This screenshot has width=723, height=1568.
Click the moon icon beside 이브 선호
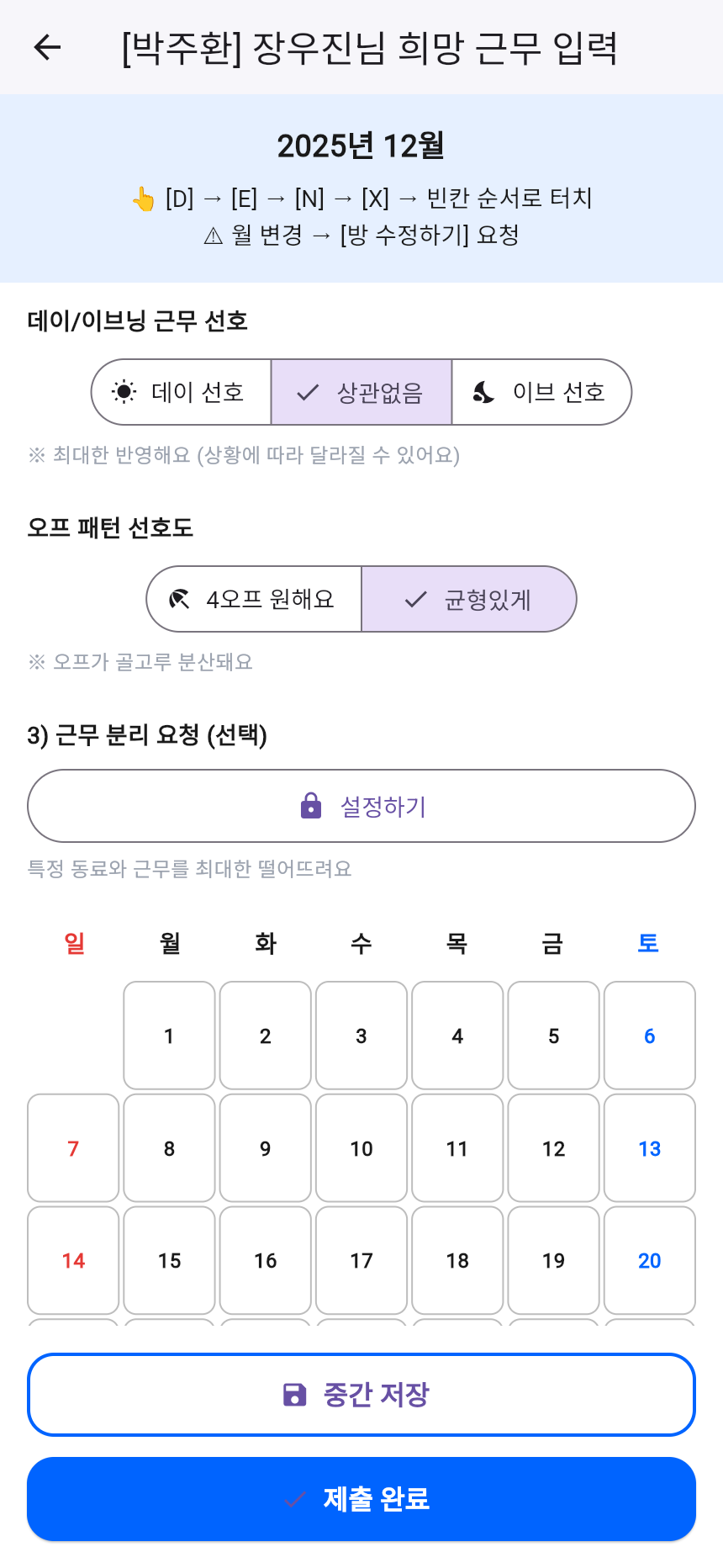[483, 391]
